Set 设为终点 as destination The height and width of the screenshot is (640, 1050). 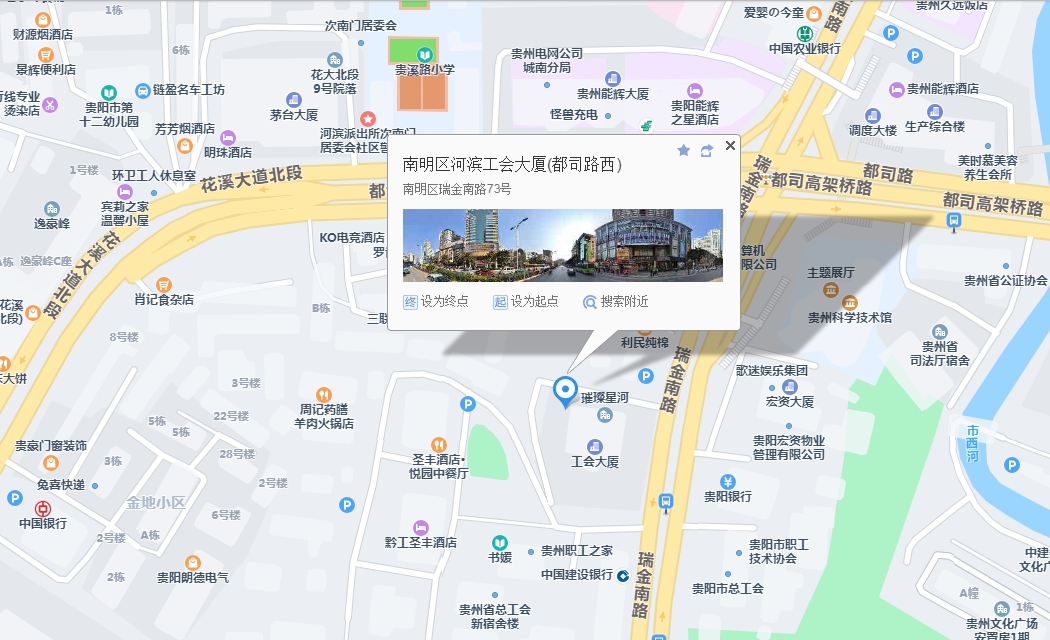coord(436,301)
